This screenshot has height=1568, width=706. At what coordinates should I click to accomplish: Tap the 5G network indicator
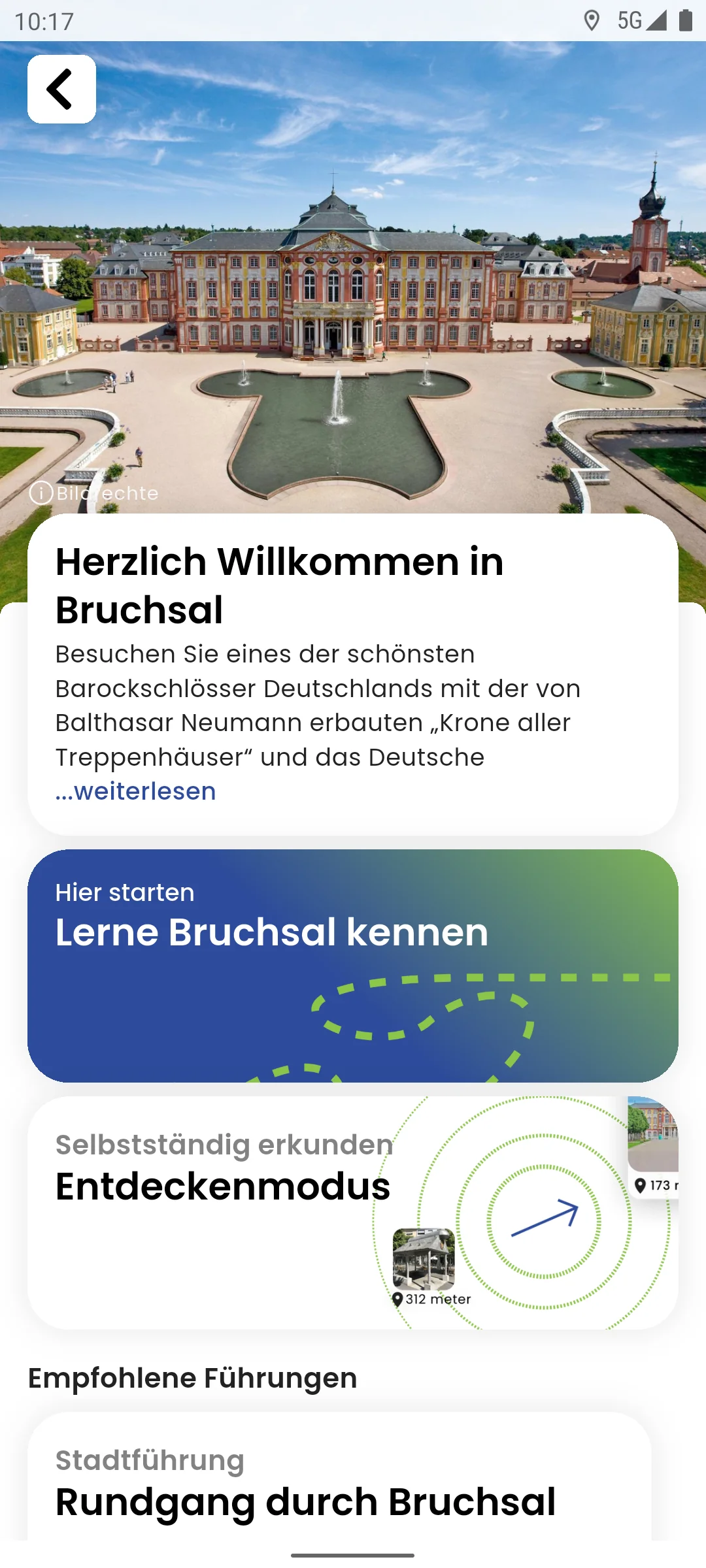tap(630, 21)
